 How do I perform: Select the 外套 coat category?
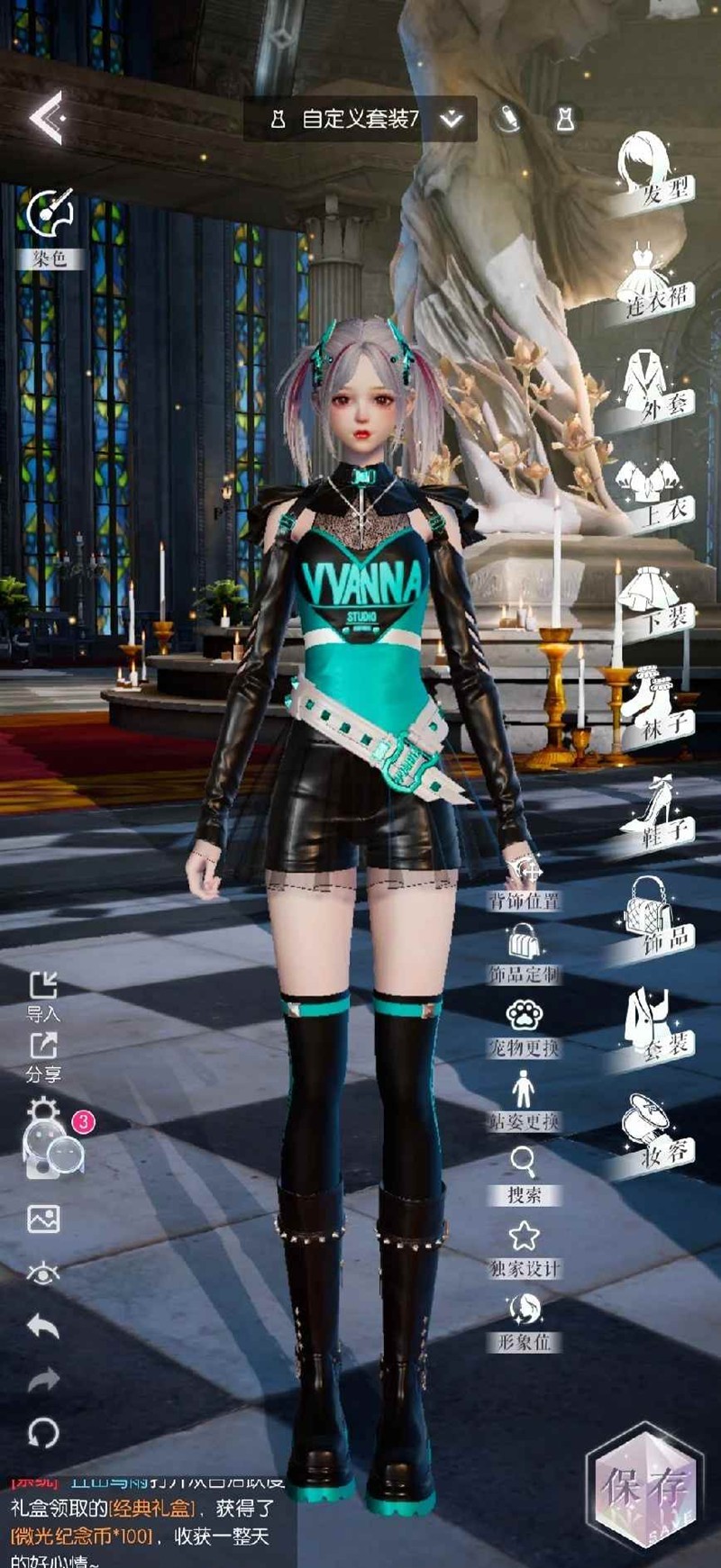(655, 387)
